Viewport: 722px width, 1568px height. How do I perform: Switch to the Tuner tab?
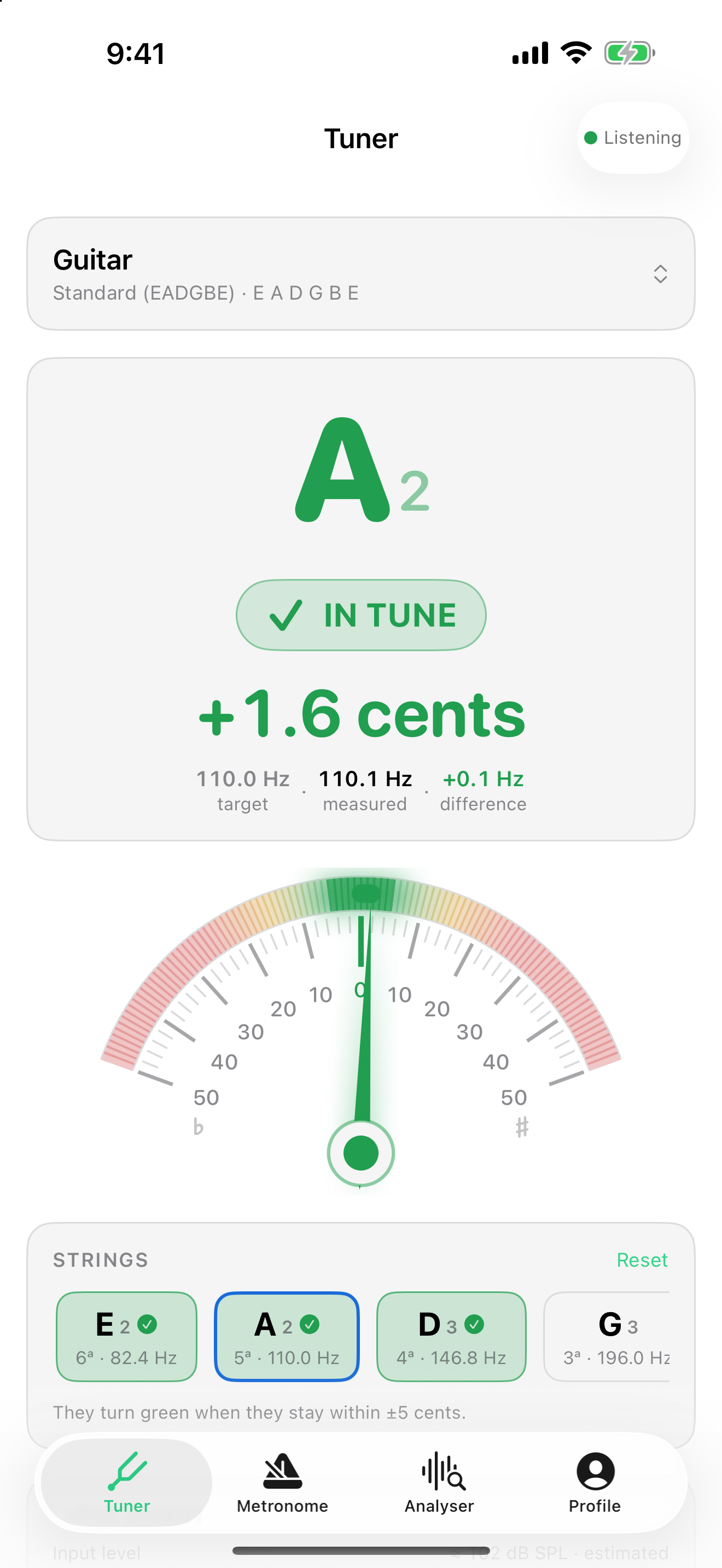coord(127,1483)
